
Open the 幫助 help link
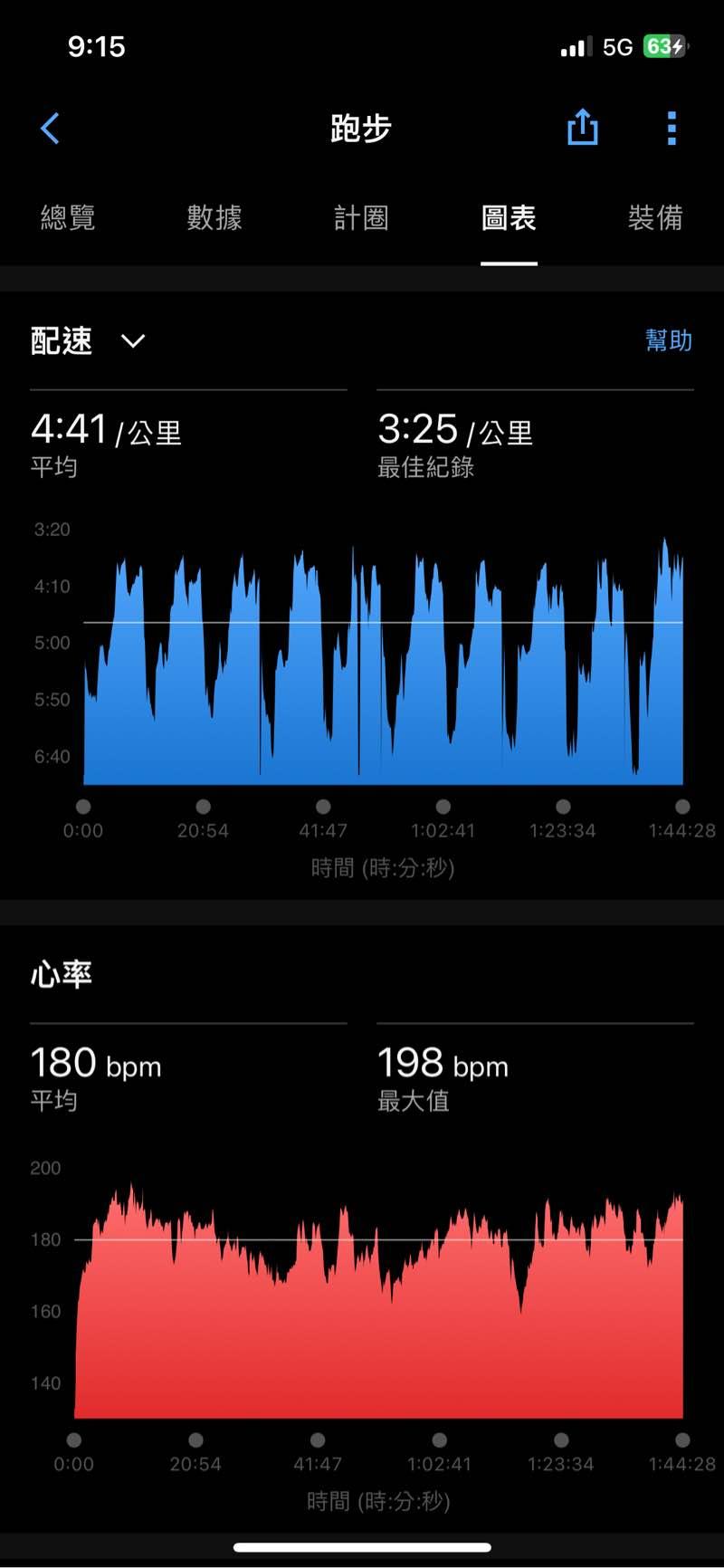668,340
